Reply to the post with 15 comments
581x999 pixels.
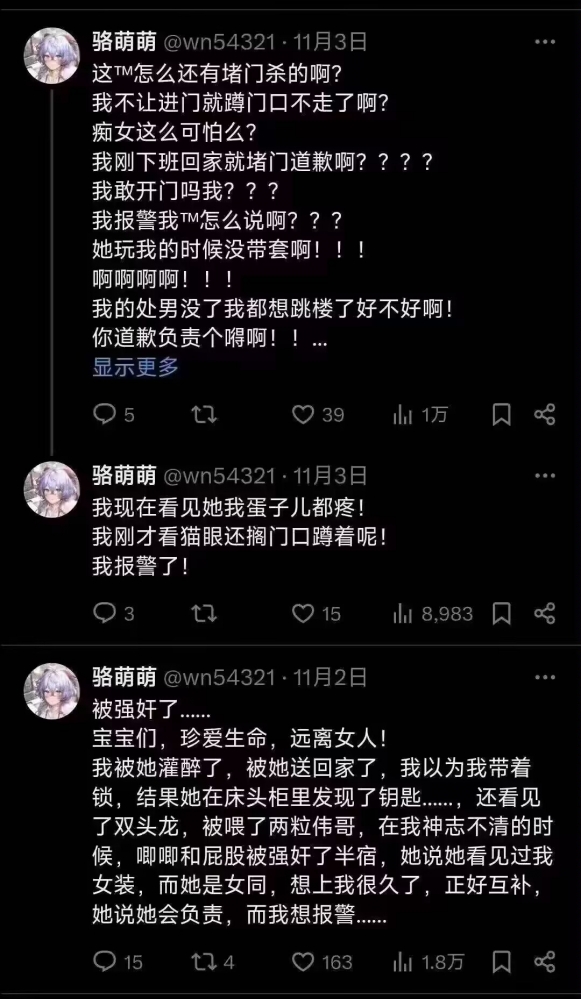(x=117, y=961)
